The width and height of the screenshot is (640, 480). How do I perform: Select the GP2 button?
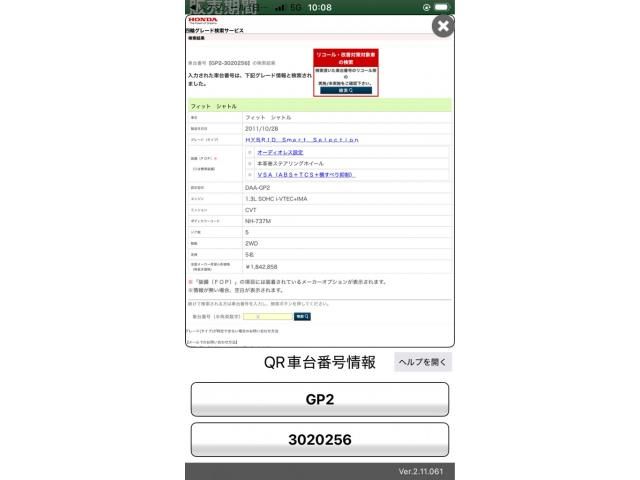click(x=320, y=399)
